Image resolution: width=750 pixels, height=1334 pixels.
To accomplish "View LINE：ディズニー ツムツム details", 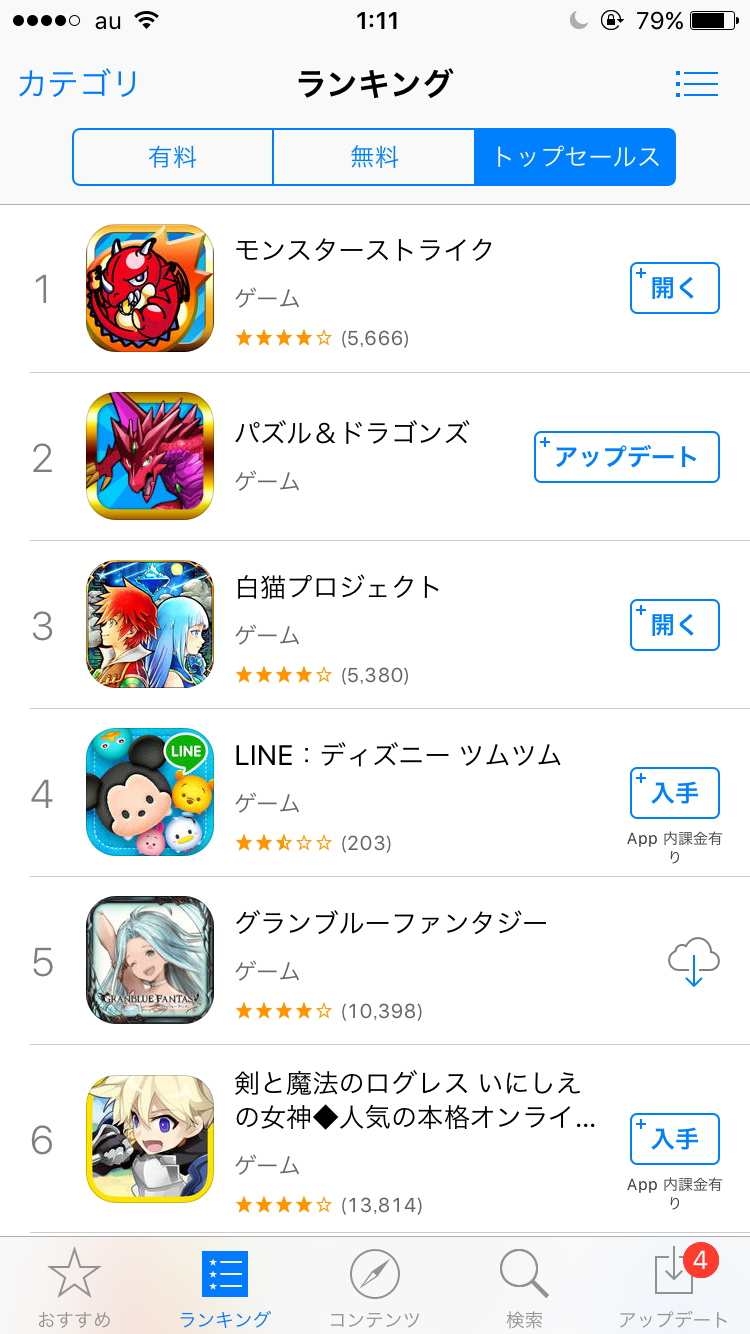I will click(398, 755).
